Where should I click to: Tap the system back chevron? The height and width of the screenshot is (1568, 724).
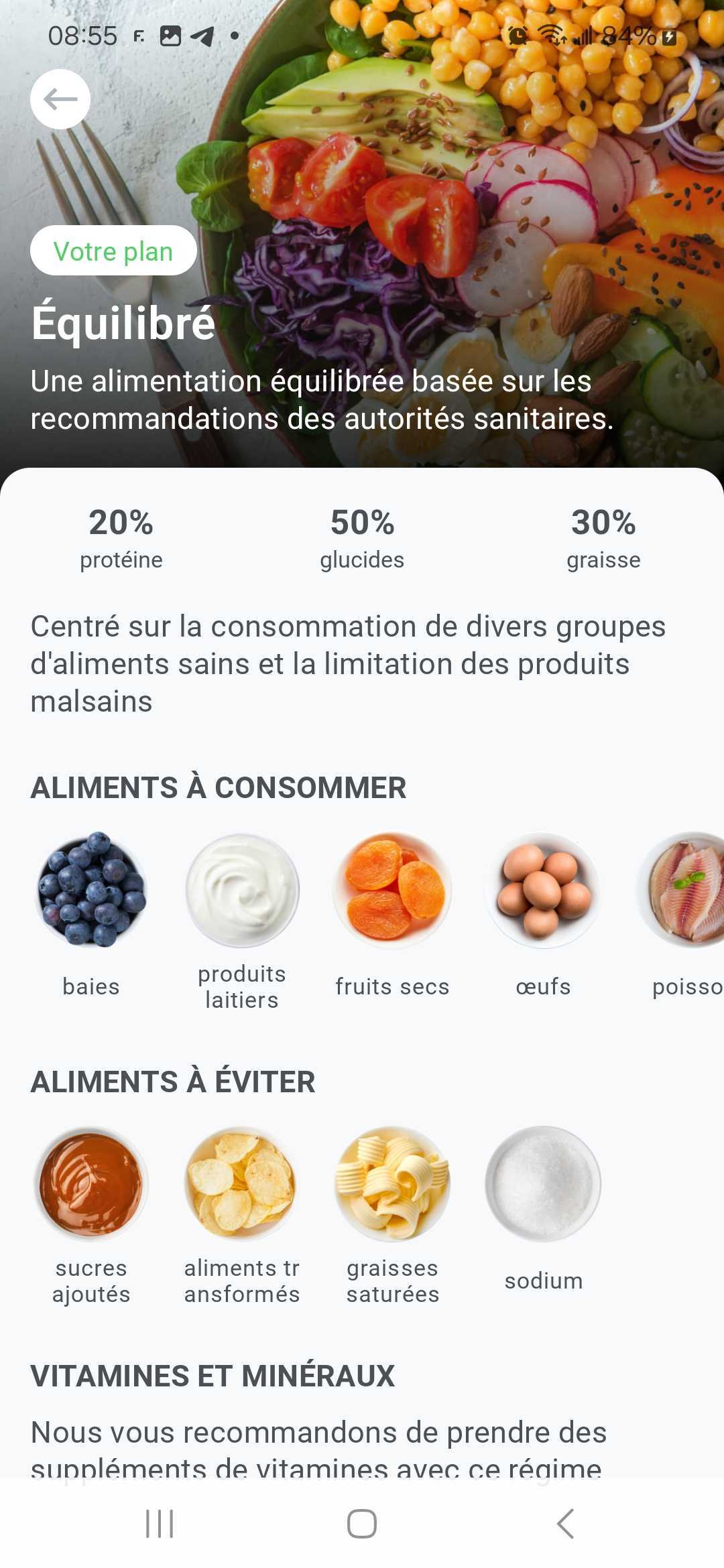565,1523
